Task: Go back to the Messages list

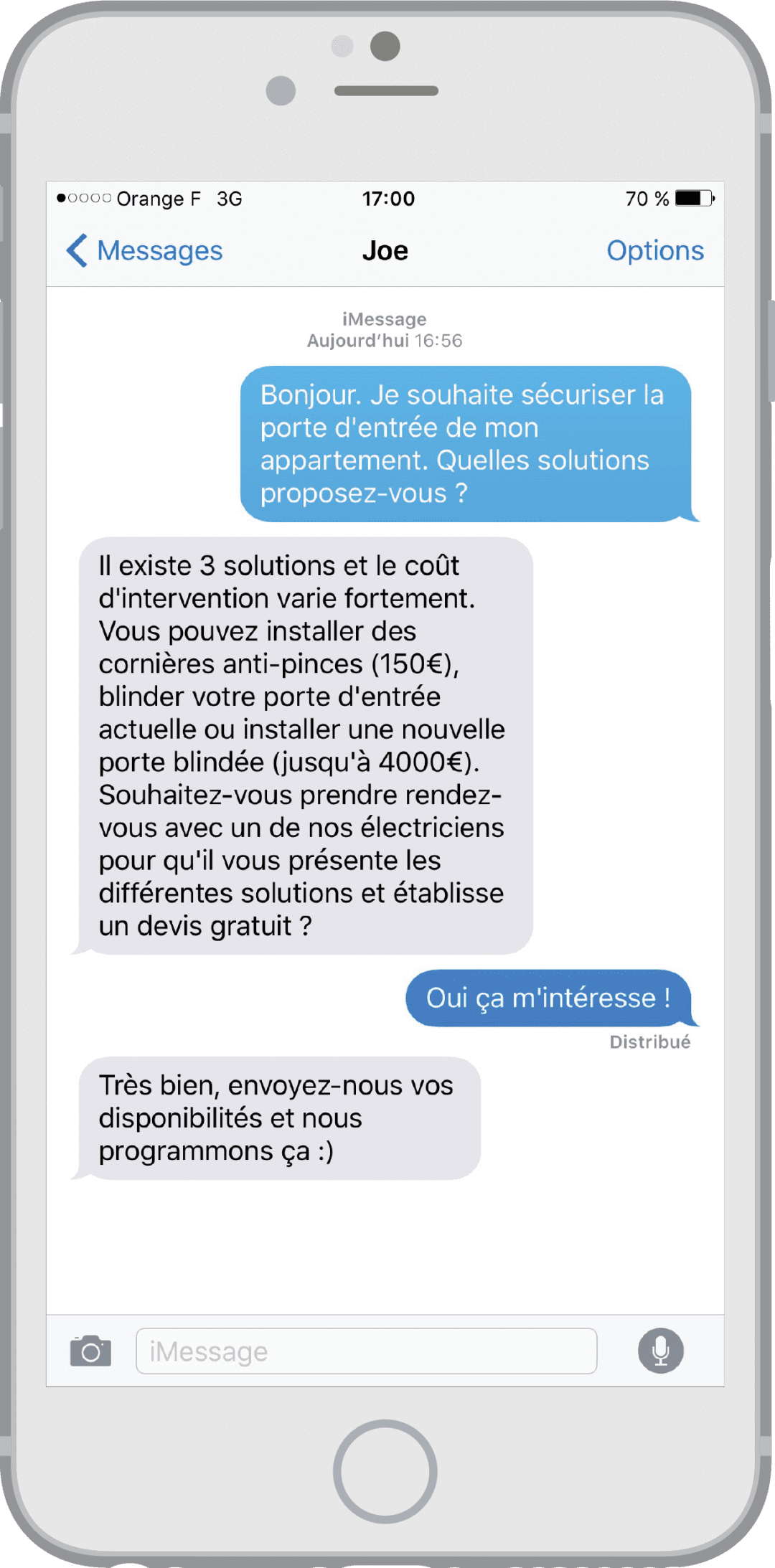Action: tap(144, 250)
